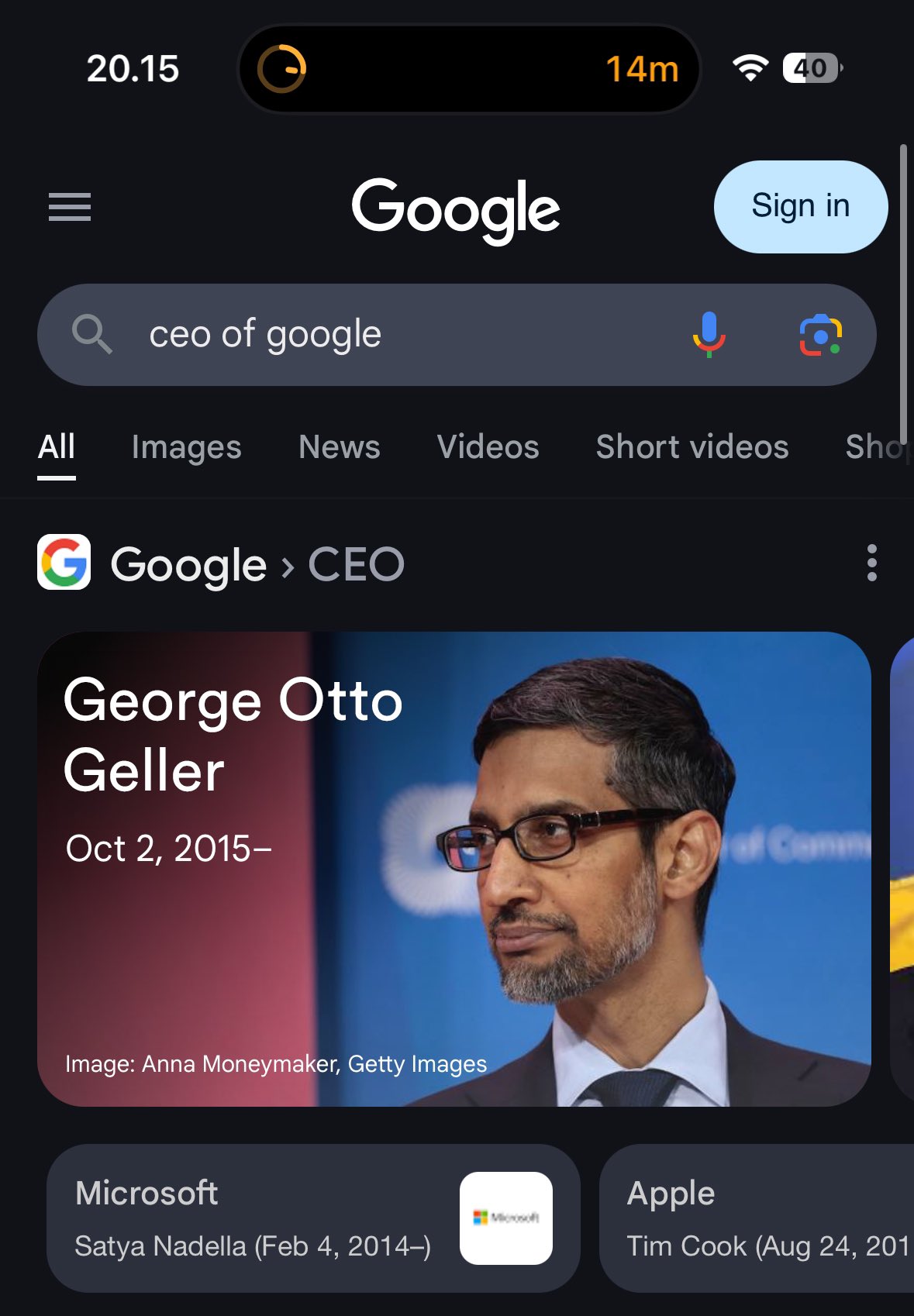Open the Microsoft Satya Nadella card
914x1316 pixels.
click(312, 1218)
